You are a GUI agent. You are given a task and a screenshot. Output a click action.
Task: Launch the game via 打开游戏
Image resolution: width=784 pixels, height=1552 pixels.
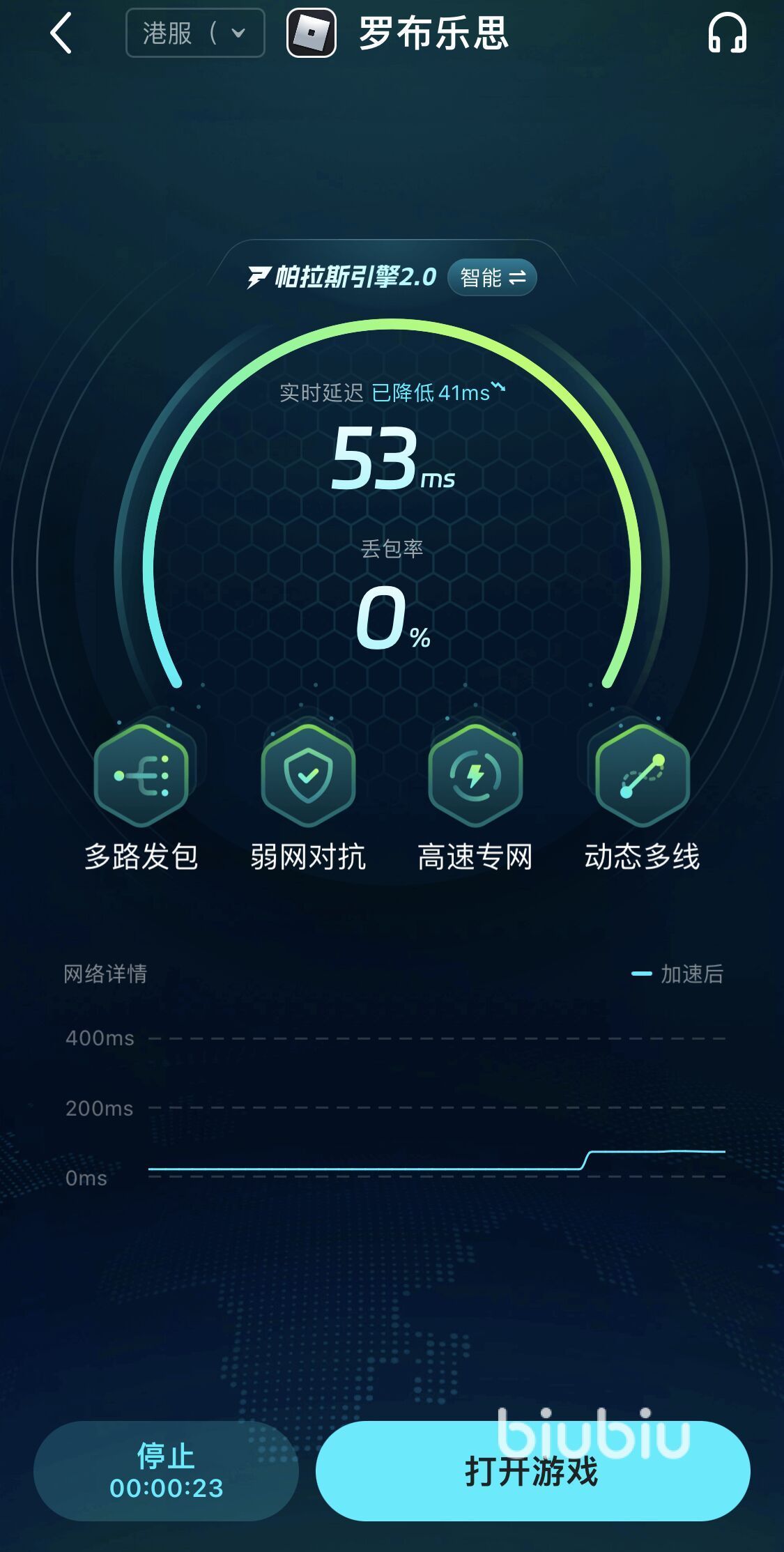pos(532,1470)
